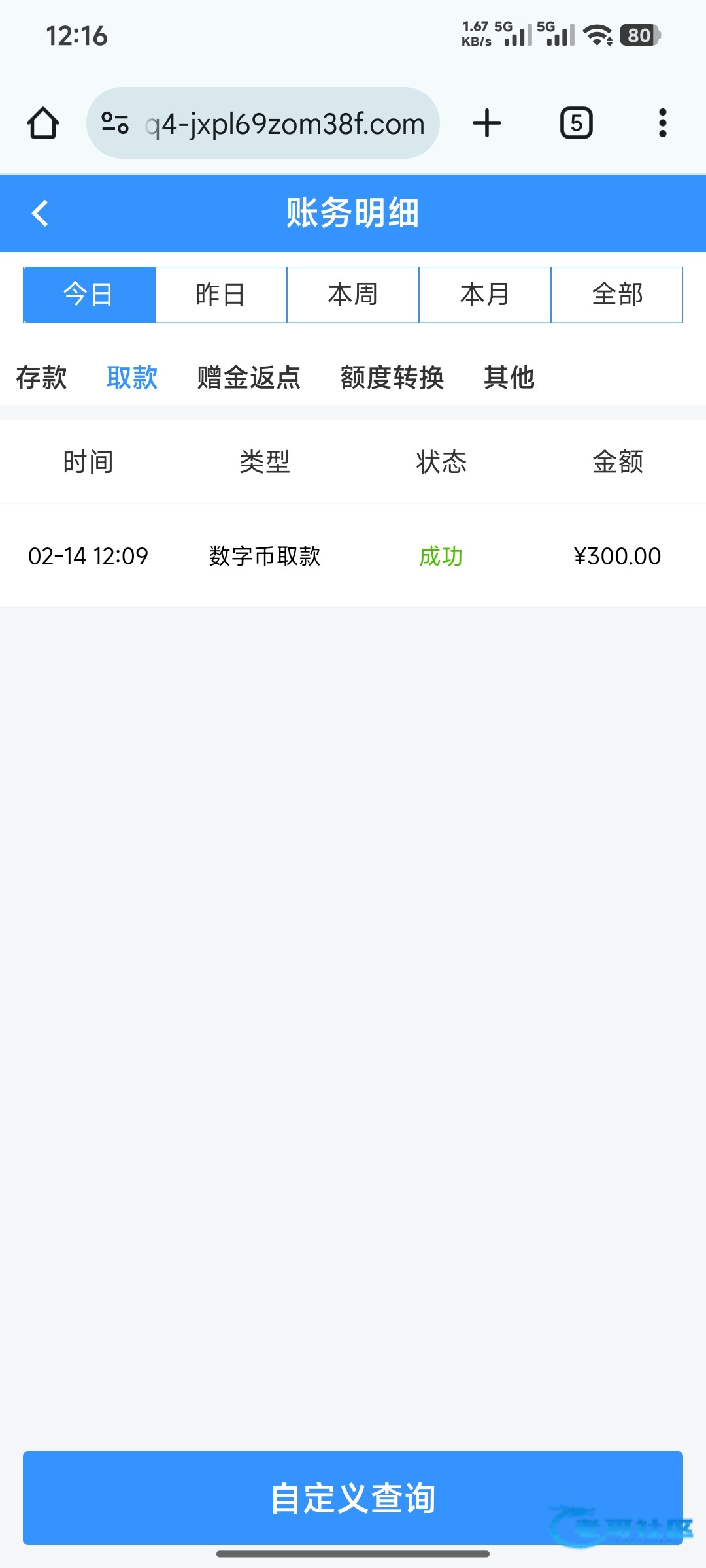This screenshot has height=1568, width=706.
Task: Switch to 赠金返点 records
Action: click(249, 378)
